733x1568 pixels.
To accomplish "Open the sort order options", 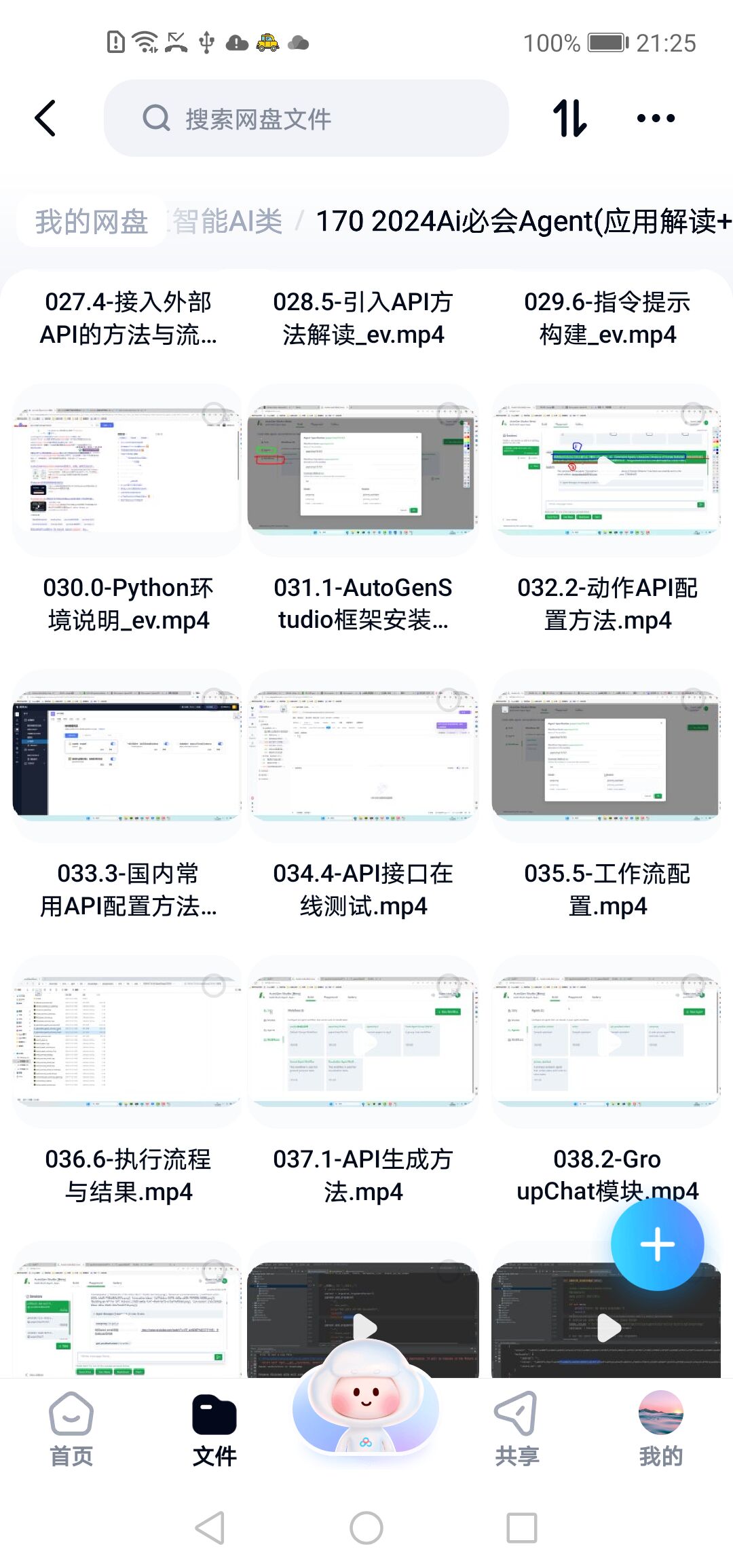I will 569,118.
